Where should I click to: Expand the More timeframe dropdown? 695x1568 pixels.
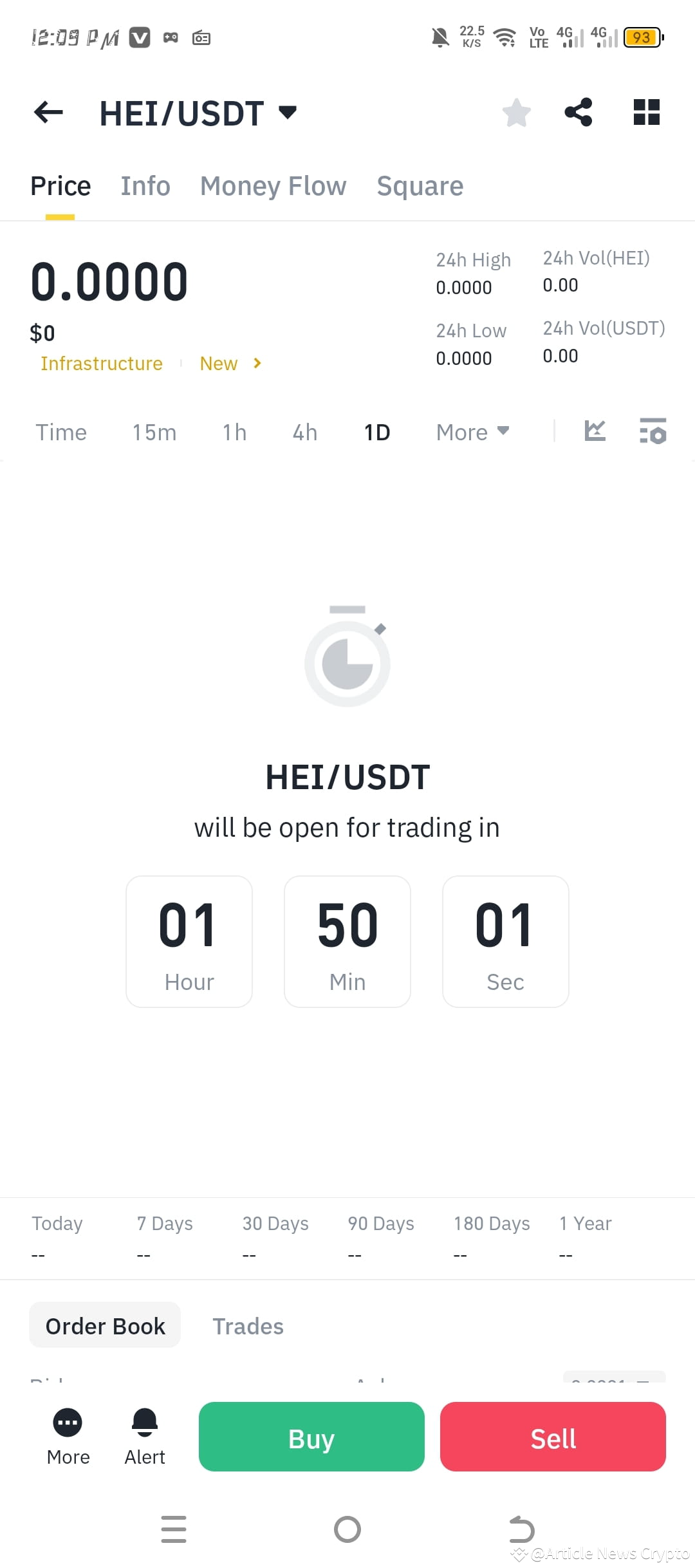pos(472,432)
